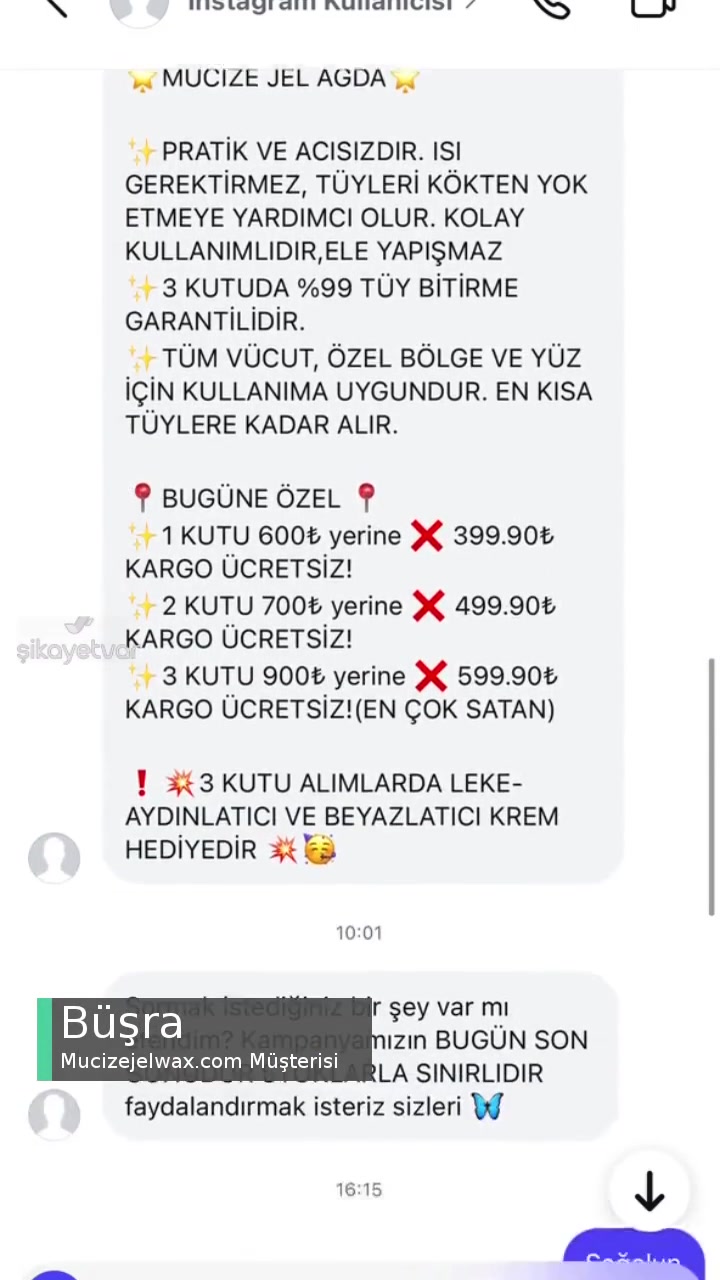Tap the 10:01 timestamp
The image size is (720, 1280).
point(359,932)
